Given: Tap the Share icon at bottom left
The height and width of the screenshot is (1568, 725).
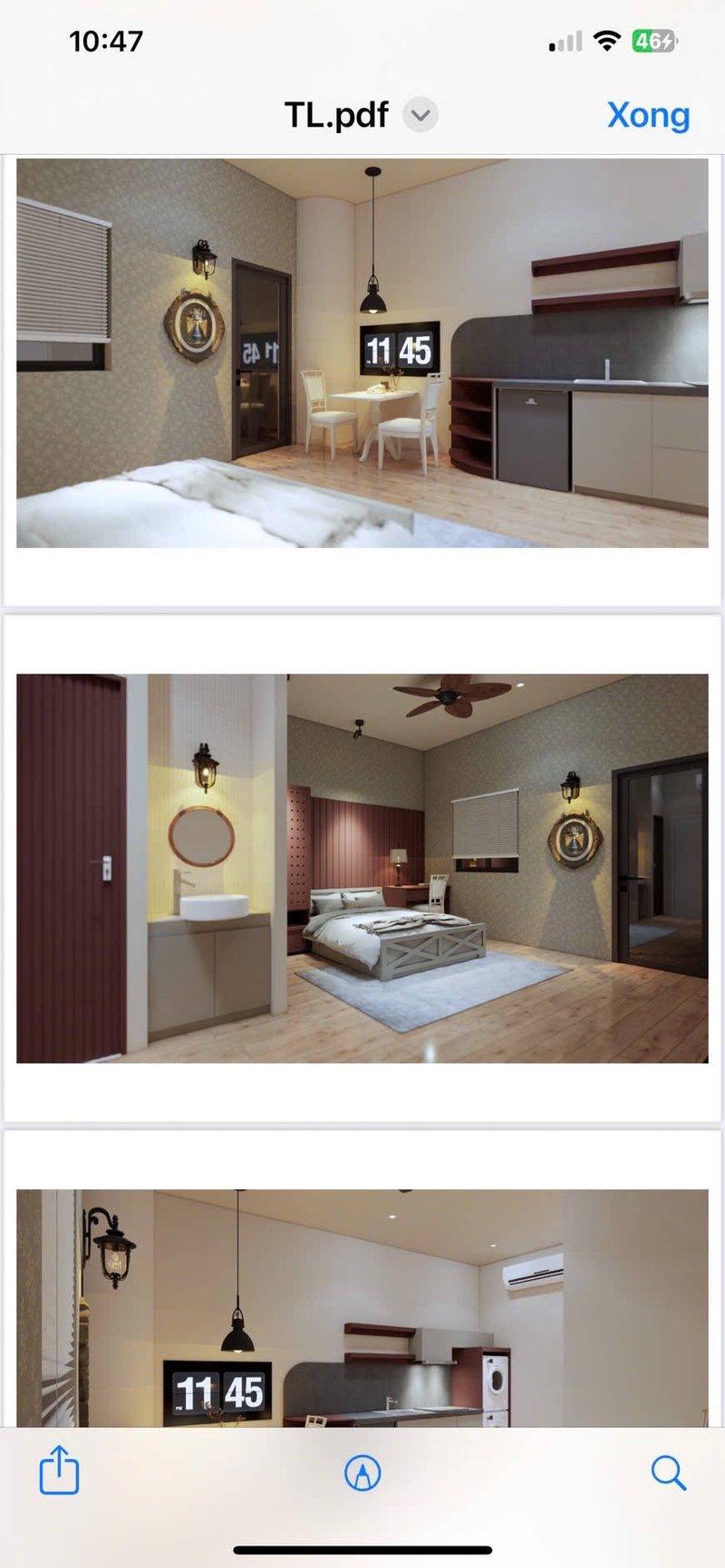Looking at the screenshot, I should [58, 1468].
